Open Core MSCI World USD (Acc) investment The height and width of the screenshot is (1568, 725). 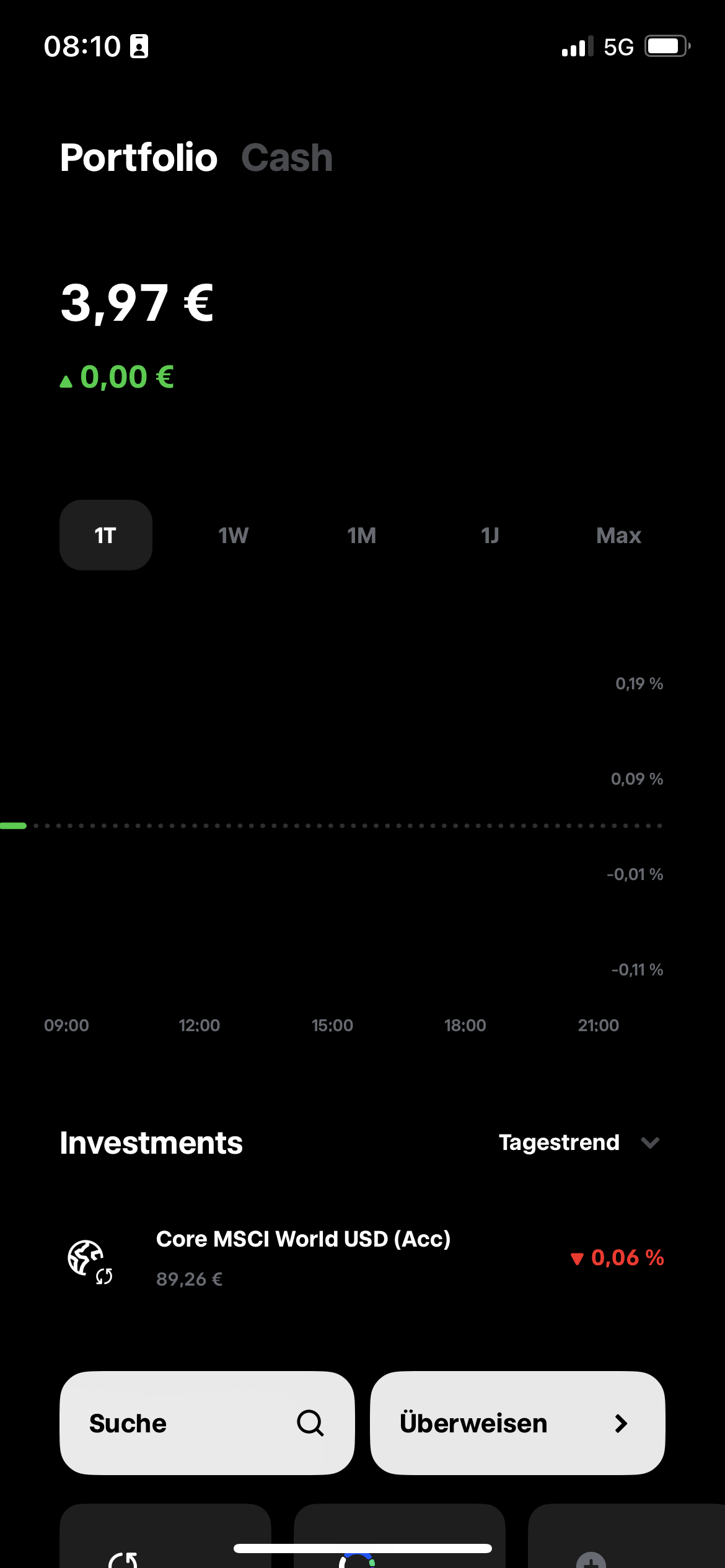pos(362,1258)
